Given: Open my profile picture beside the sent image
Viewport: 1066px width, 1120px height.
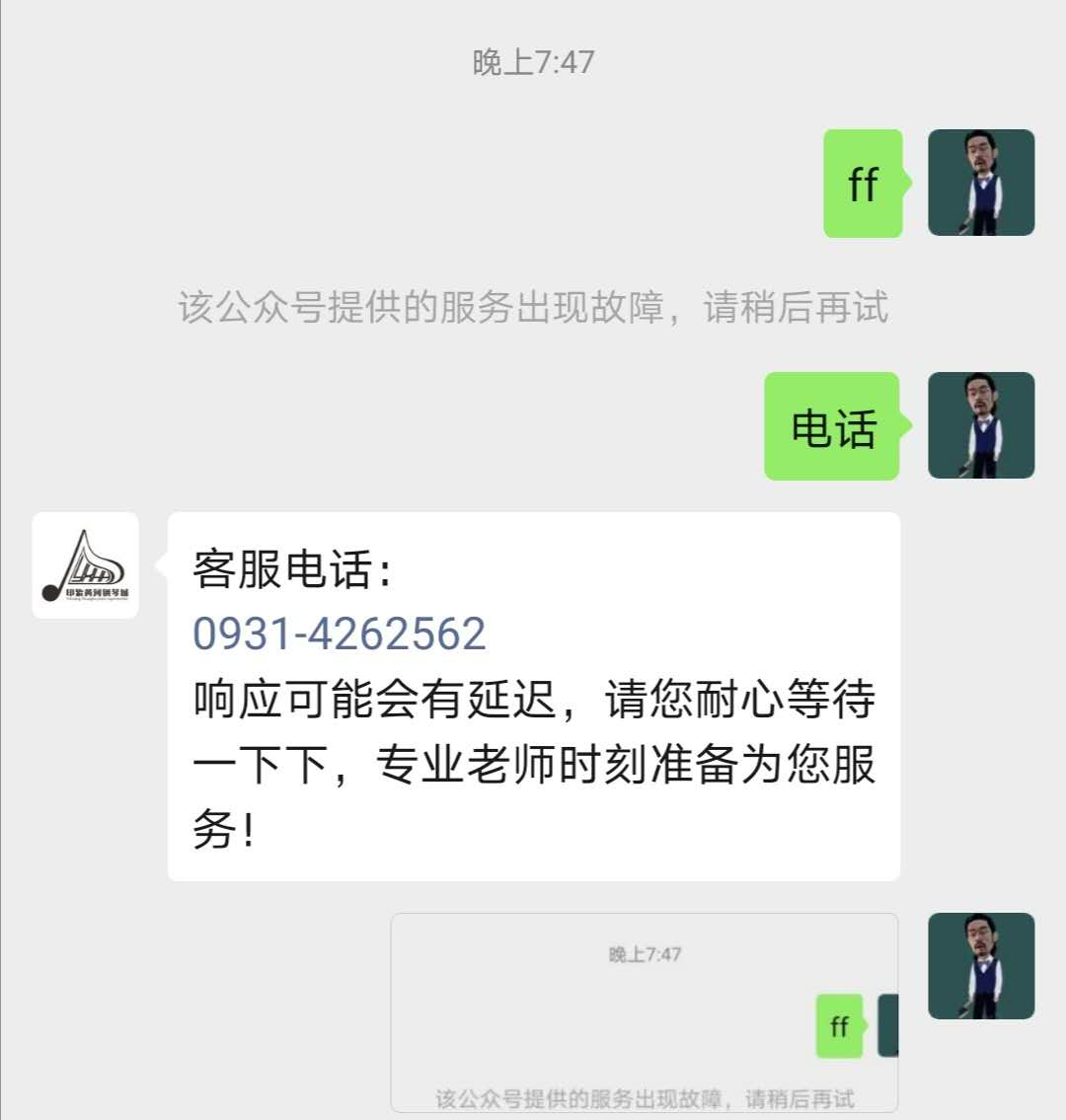Looking at the screenshot, I should pyautogui.click(x=981, y=966).
